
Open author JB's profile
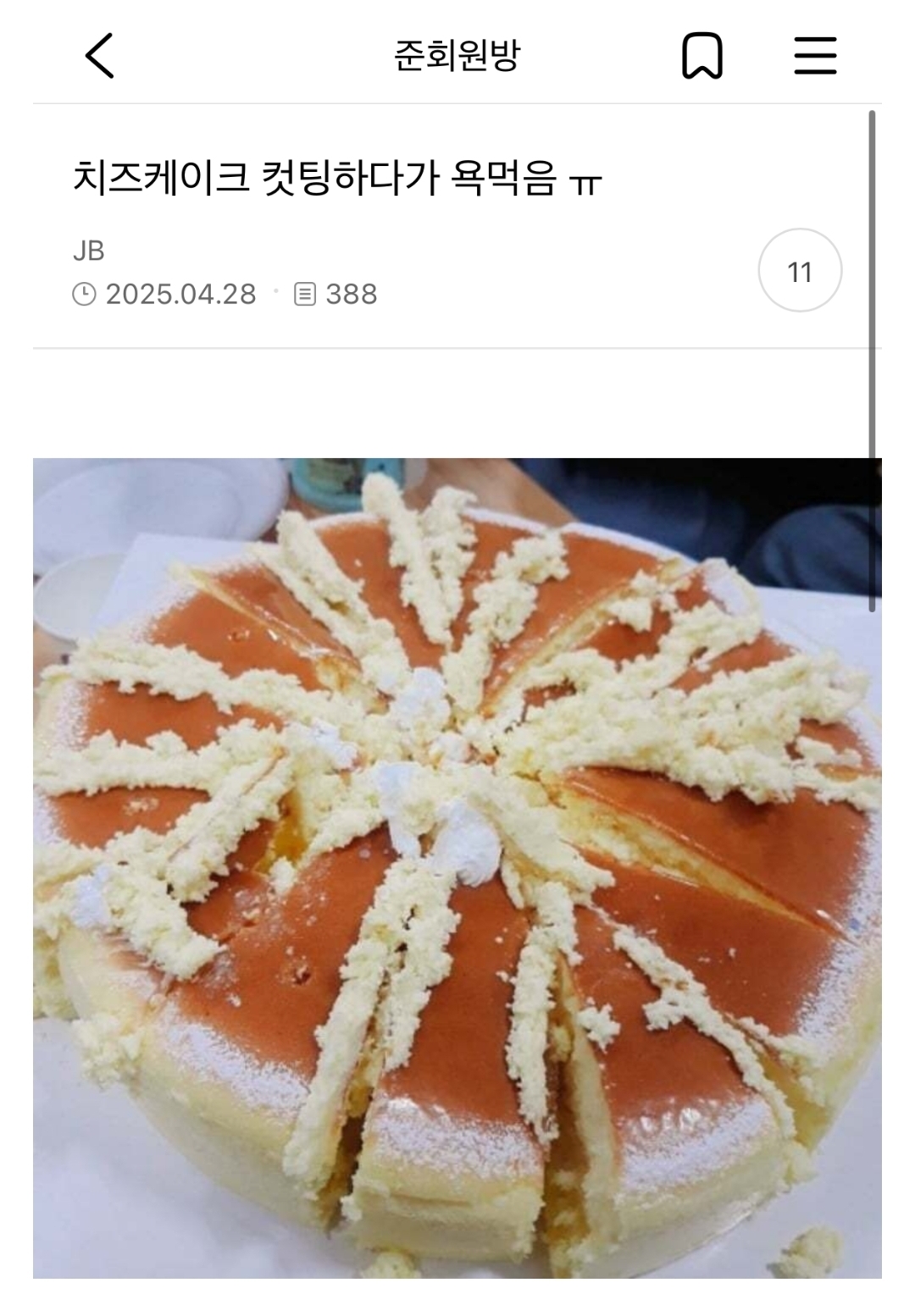click(89, 251)
